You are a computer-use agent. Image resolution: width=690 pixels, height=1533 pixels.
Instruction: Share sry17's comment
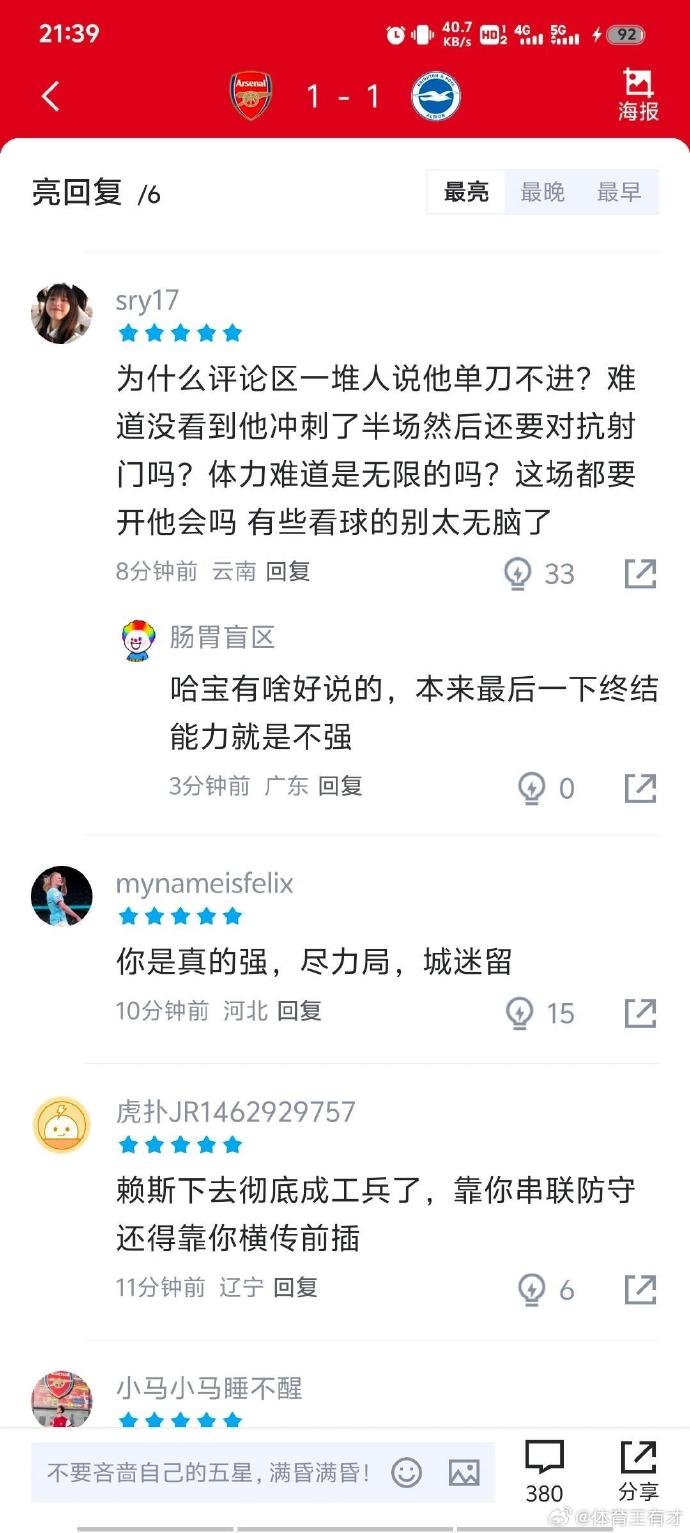pos(640,573)
